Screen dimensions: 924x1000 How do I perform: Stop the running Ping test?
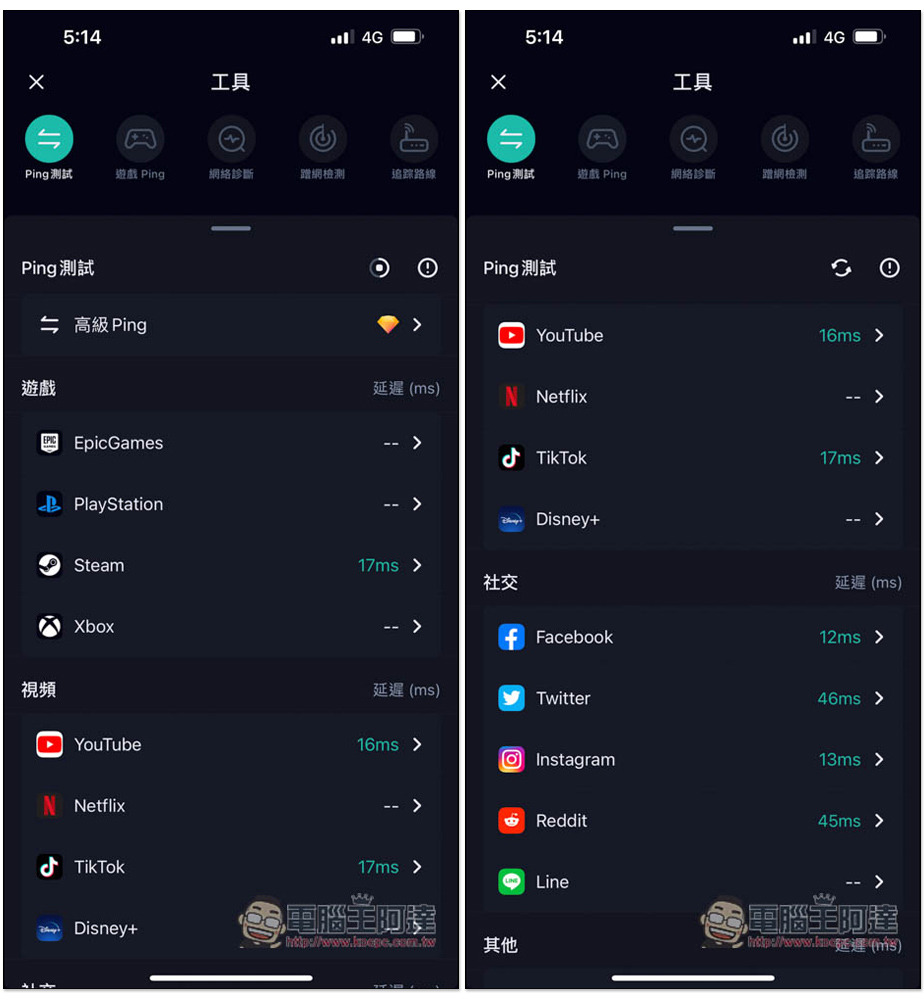click(x=379, y=268)
